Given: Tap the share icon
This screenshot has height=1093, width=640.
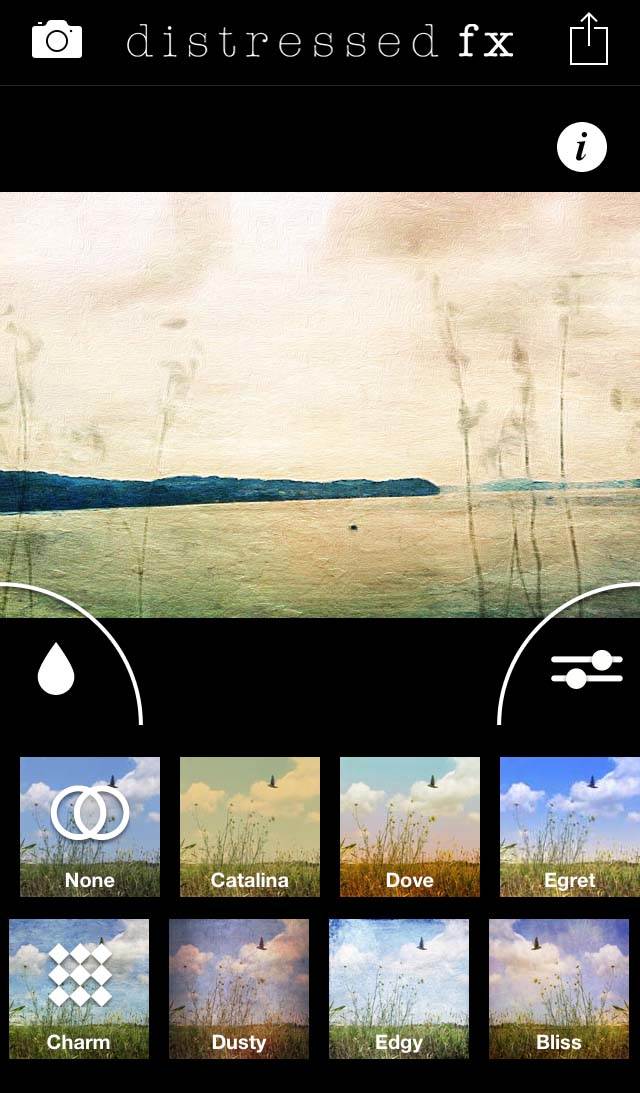Looking at the screenshot, I should [x=588, y=39].
